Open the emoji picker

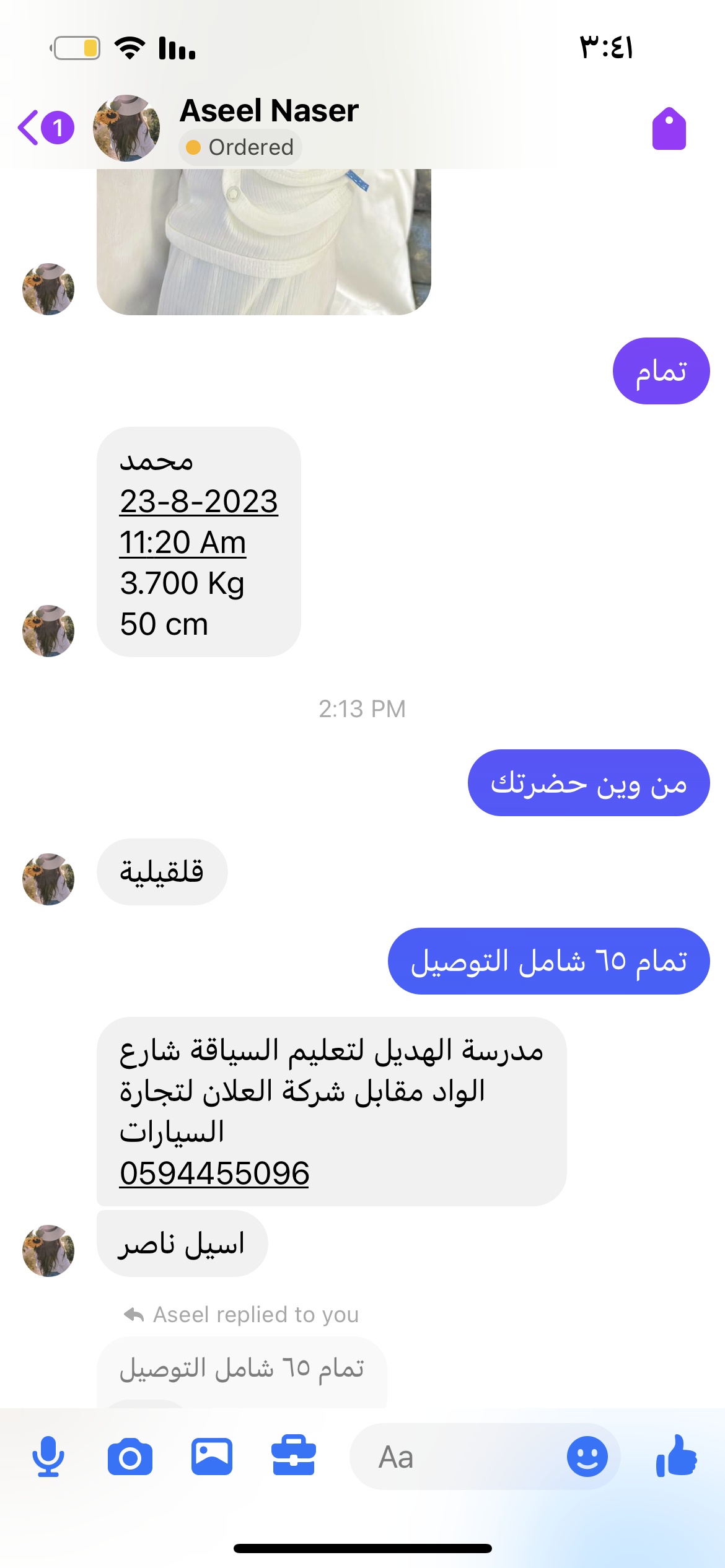(x=587, y=1457)
